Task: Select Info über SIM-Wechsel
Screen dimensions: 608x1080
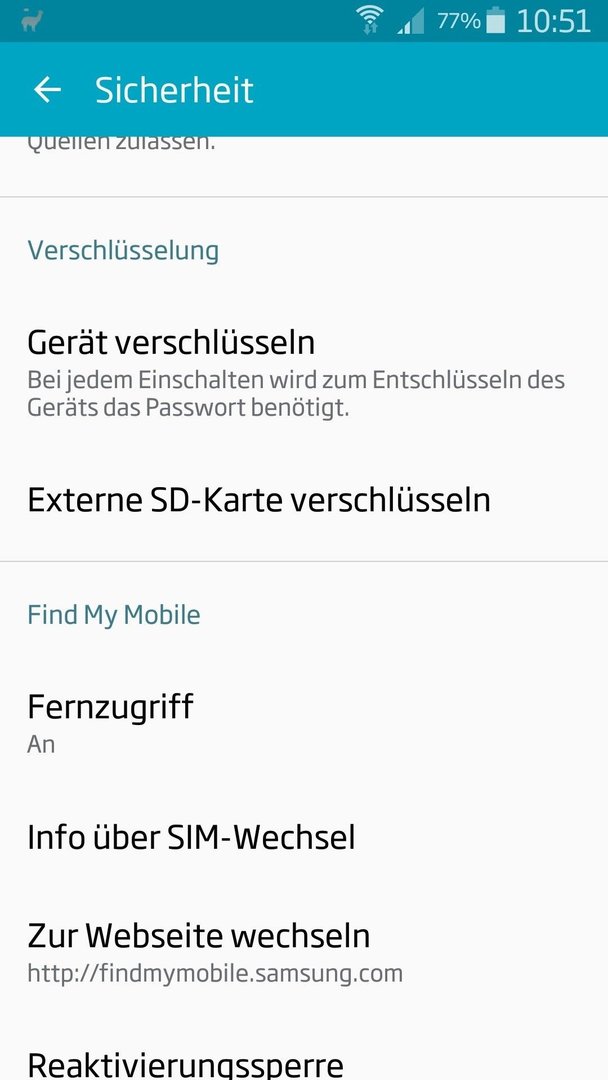Action: [x=304, y=838]
